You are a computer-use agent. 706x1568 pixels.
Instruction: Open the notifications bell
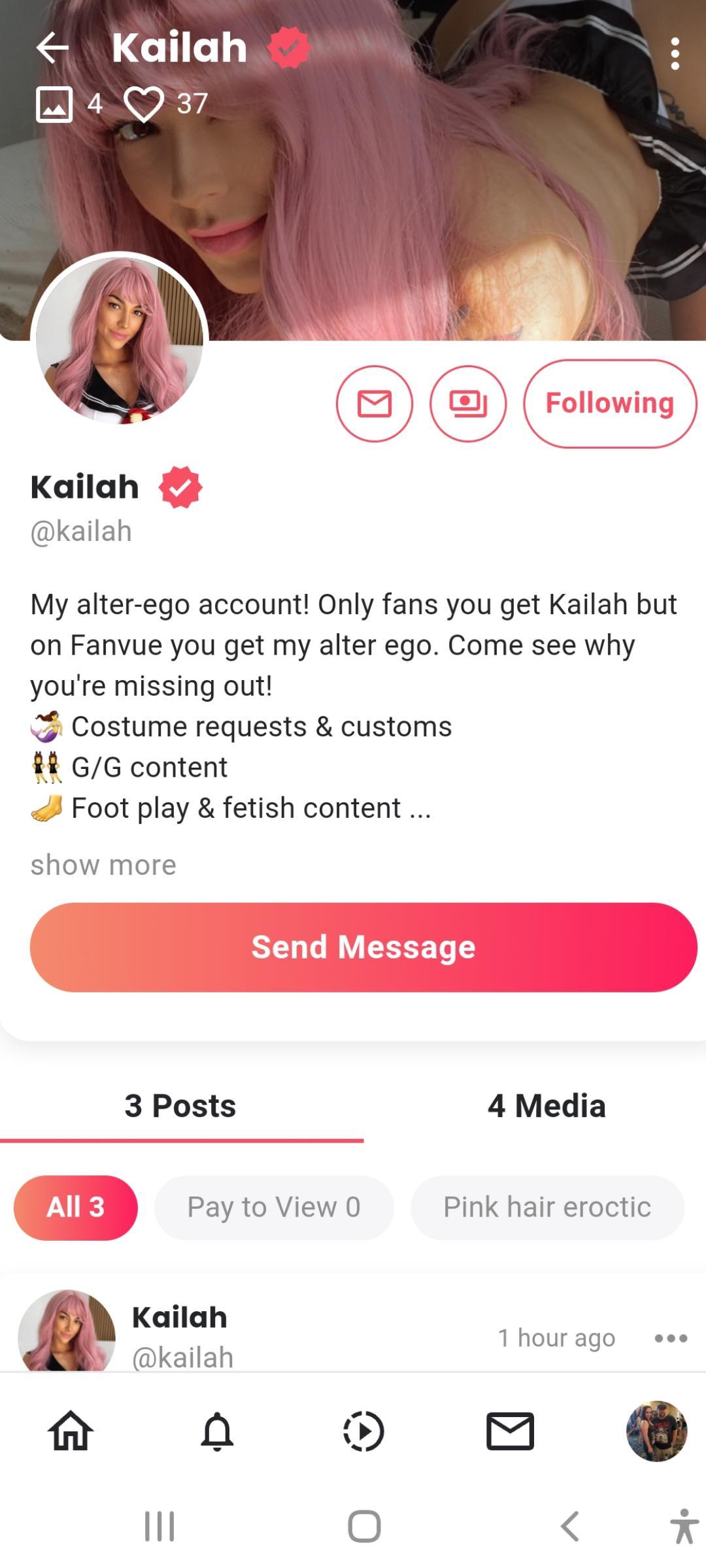(217, 1431)
